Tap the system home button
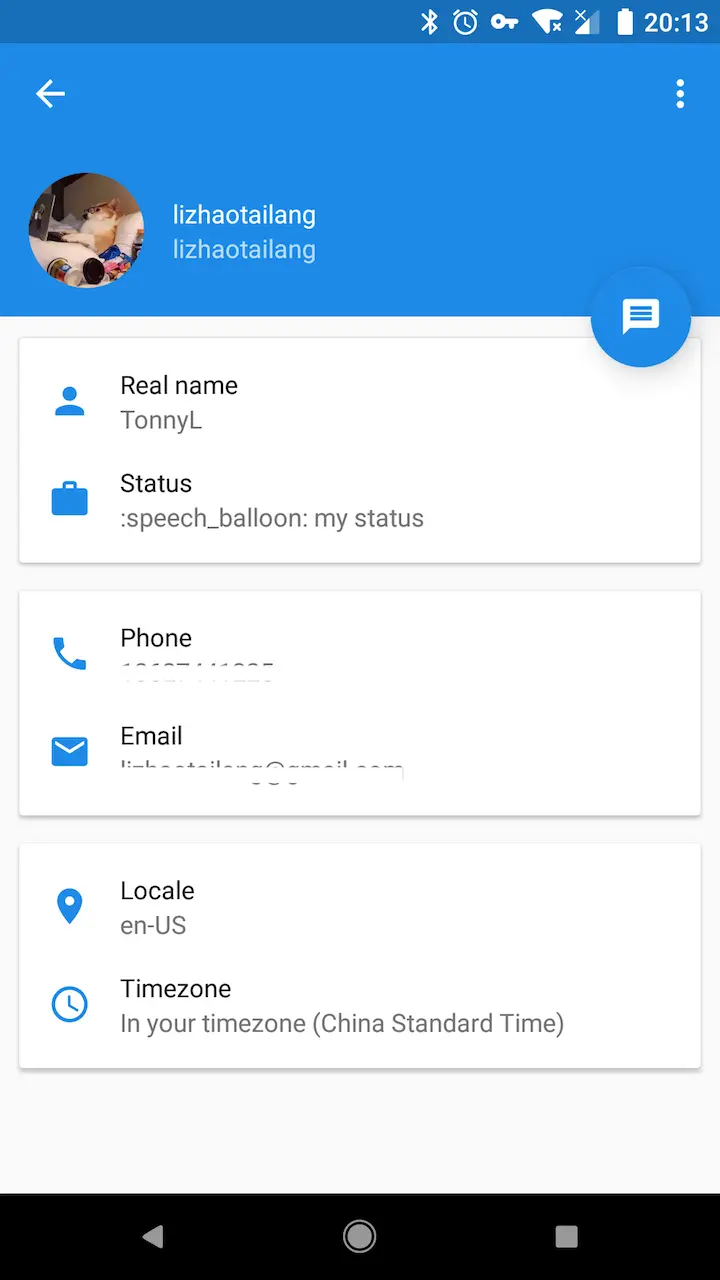This screenshot has height=1280, width=720. click(x=360, y=1237)
